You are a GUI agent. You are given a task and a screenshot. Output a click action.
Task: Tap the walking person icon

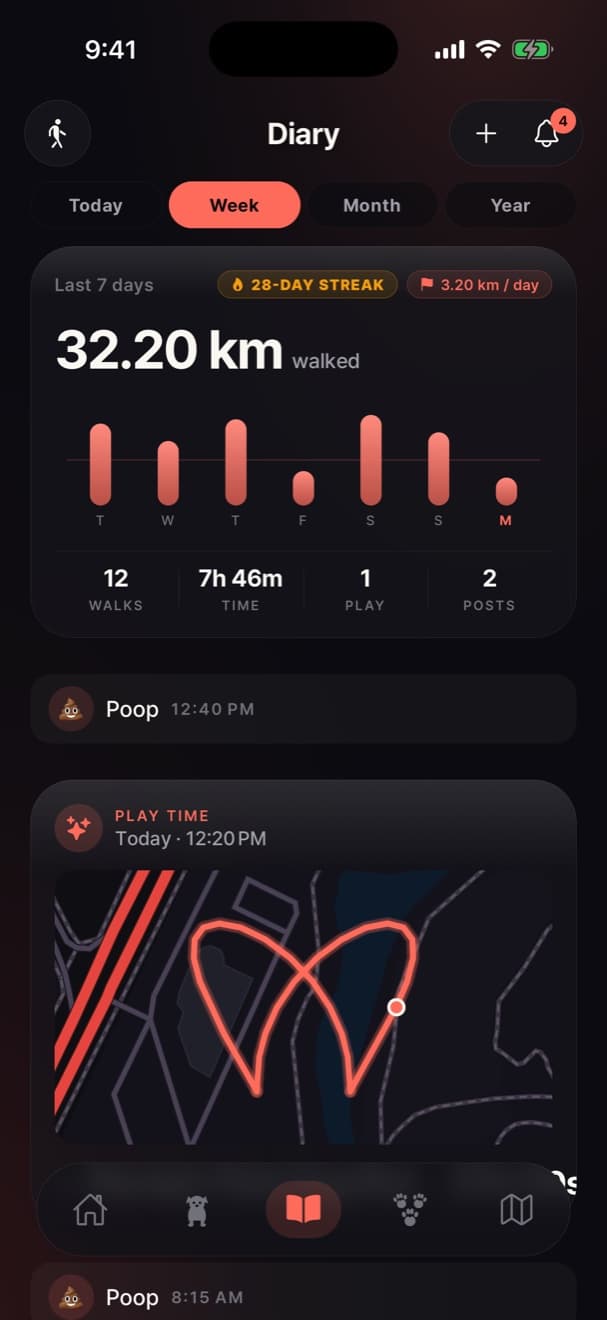point(58,133)
